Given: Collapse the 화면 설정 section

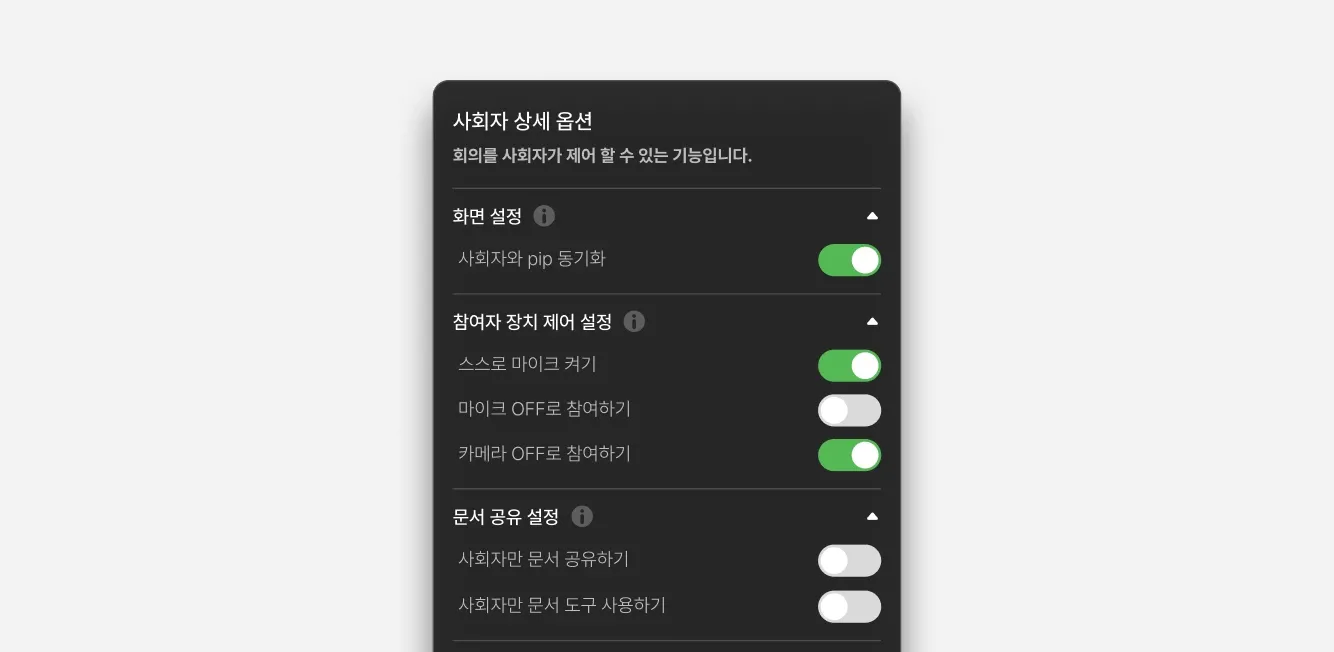Looking at the screenshot, I should 872,216.
